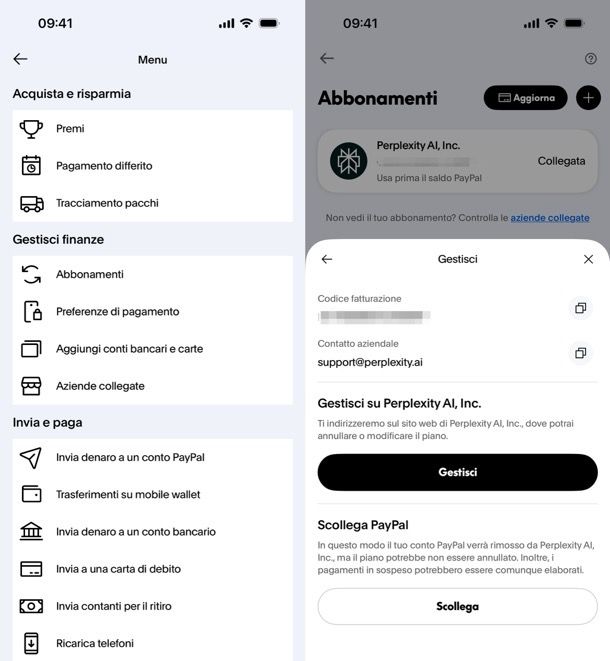610x661 pixels.
Task: Choose Invia denaro a un conto PayPal
Action: coord(130,457)
